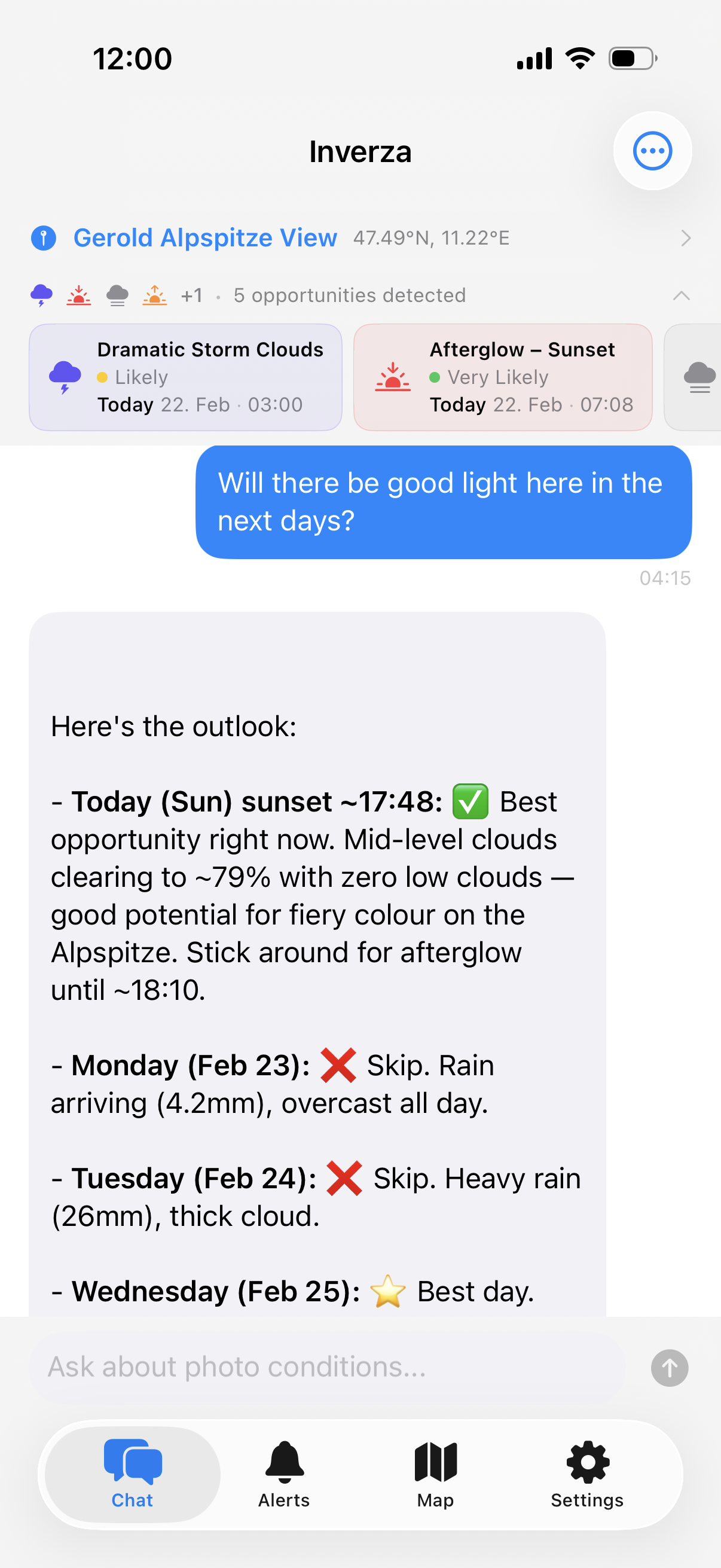Tap the sunset icon on the Afterglow card
721x1568 pixels.
[x=392, y=376]
